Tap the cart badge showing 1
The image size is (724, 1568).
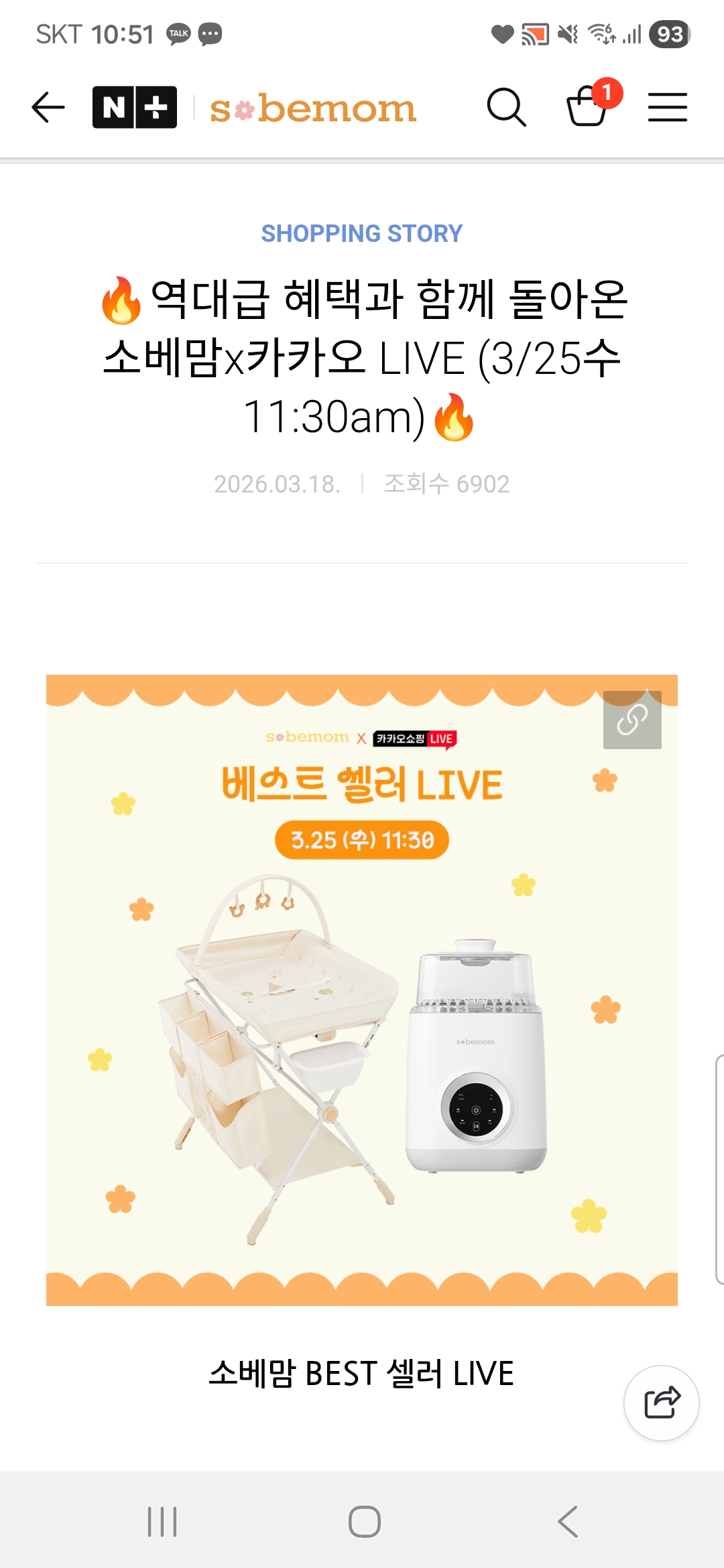click(x=609, y=93)
